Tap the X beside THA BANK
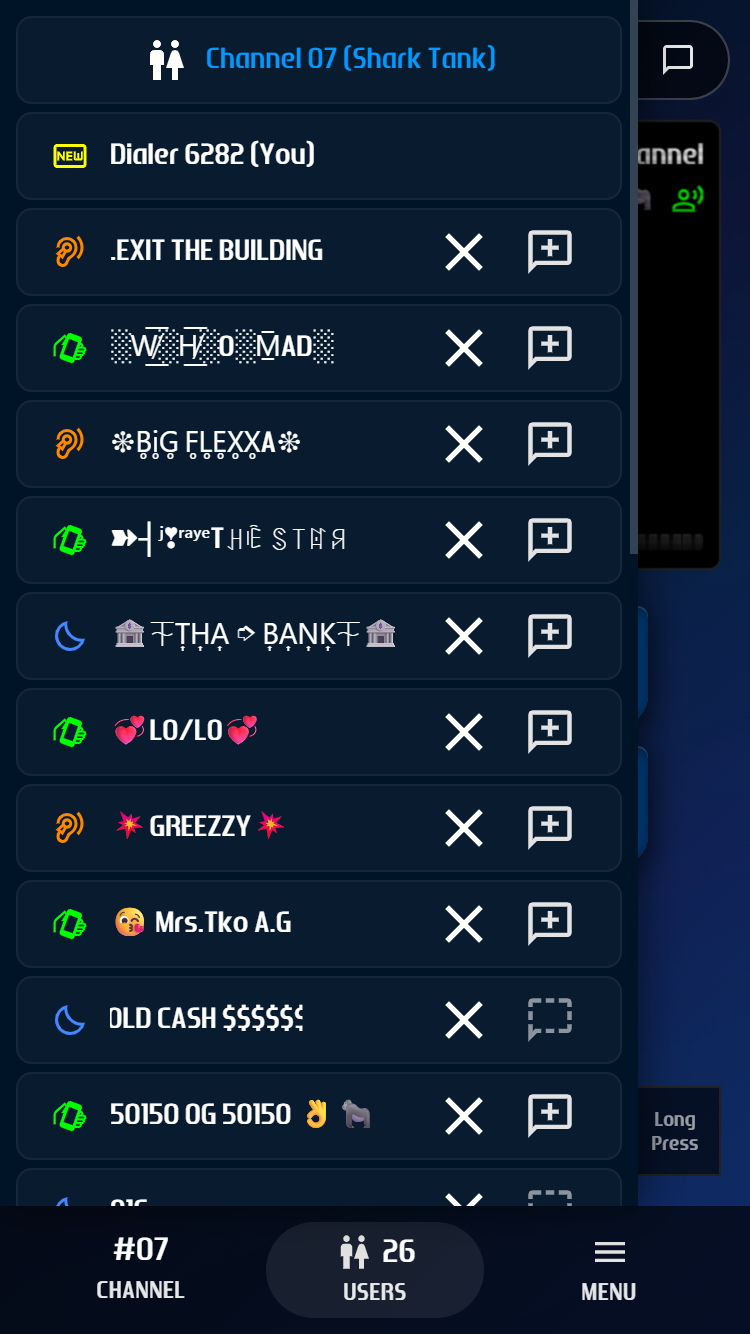Image resolution: width=750 pixels, height=1334 pixels. point(464,636)
